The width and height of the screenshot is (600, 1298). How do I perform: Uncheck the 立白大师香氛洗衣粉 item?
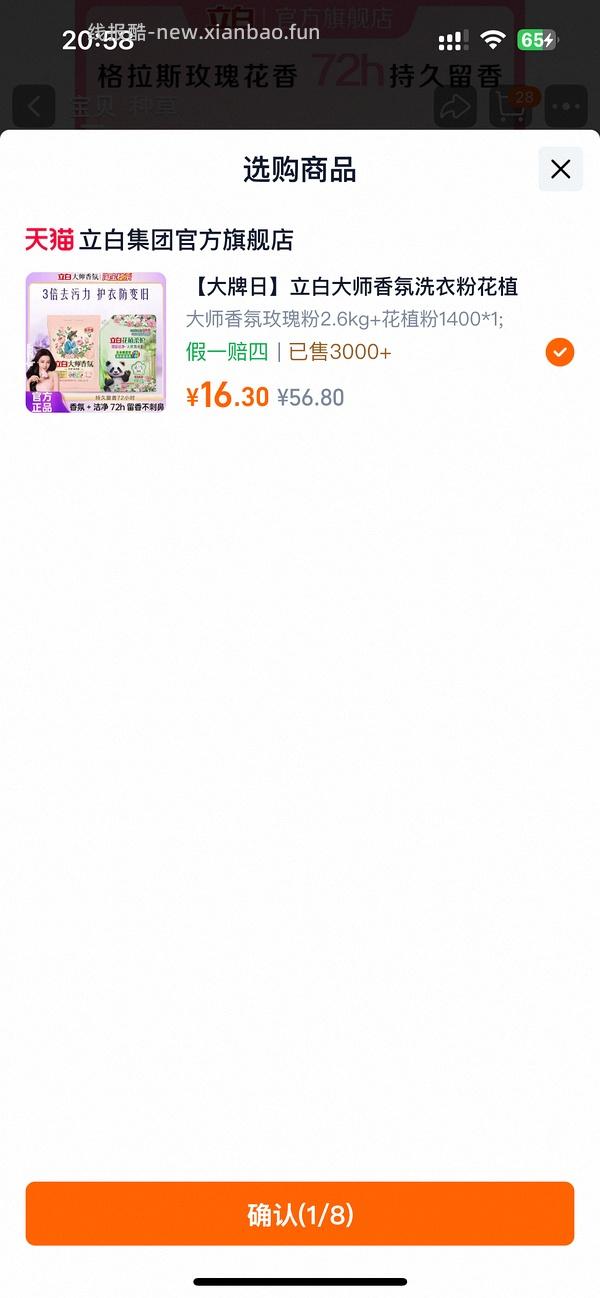pos(560,352)
